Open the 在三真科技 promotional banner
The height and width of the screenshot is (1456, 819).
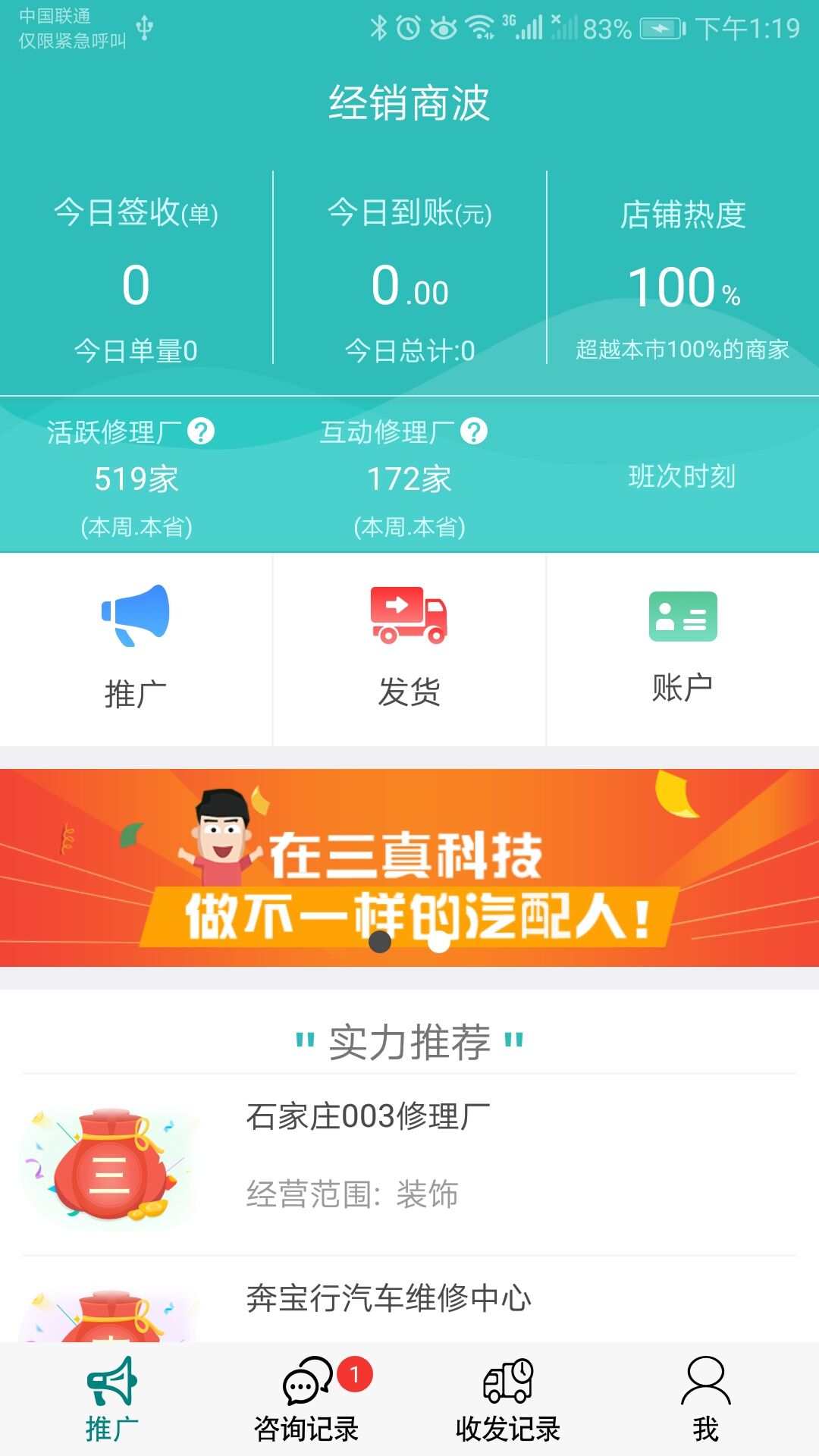[x=409, y=868]
